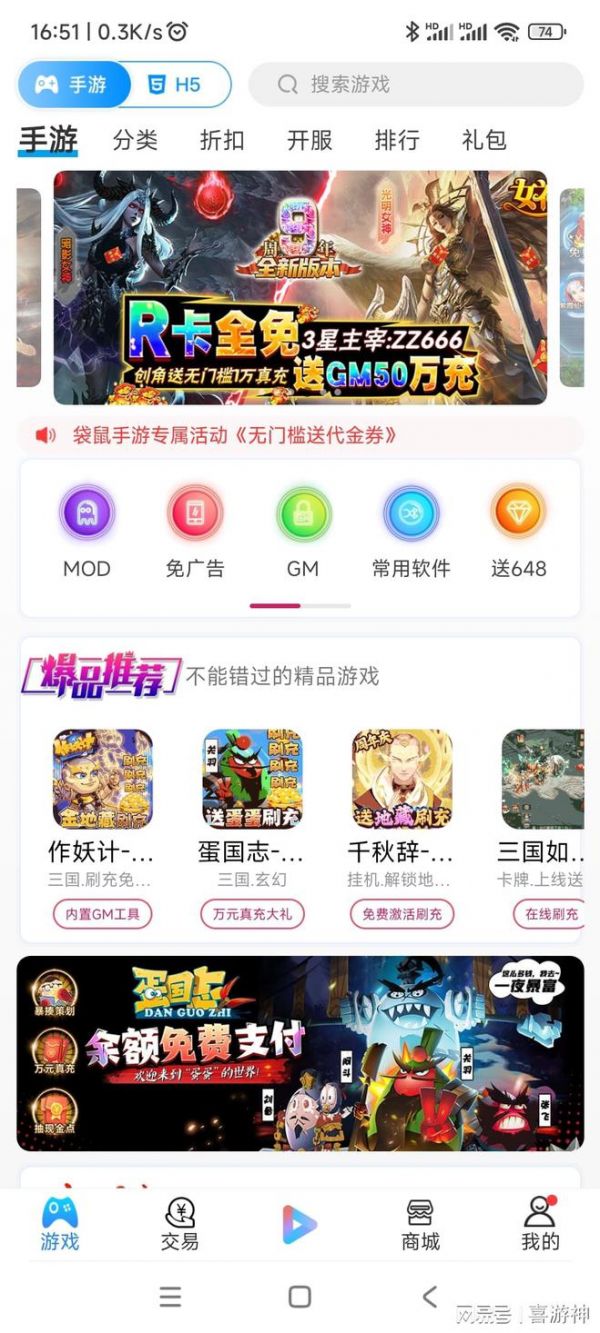Switch to the H5 segment

click(x=176, y=85)
